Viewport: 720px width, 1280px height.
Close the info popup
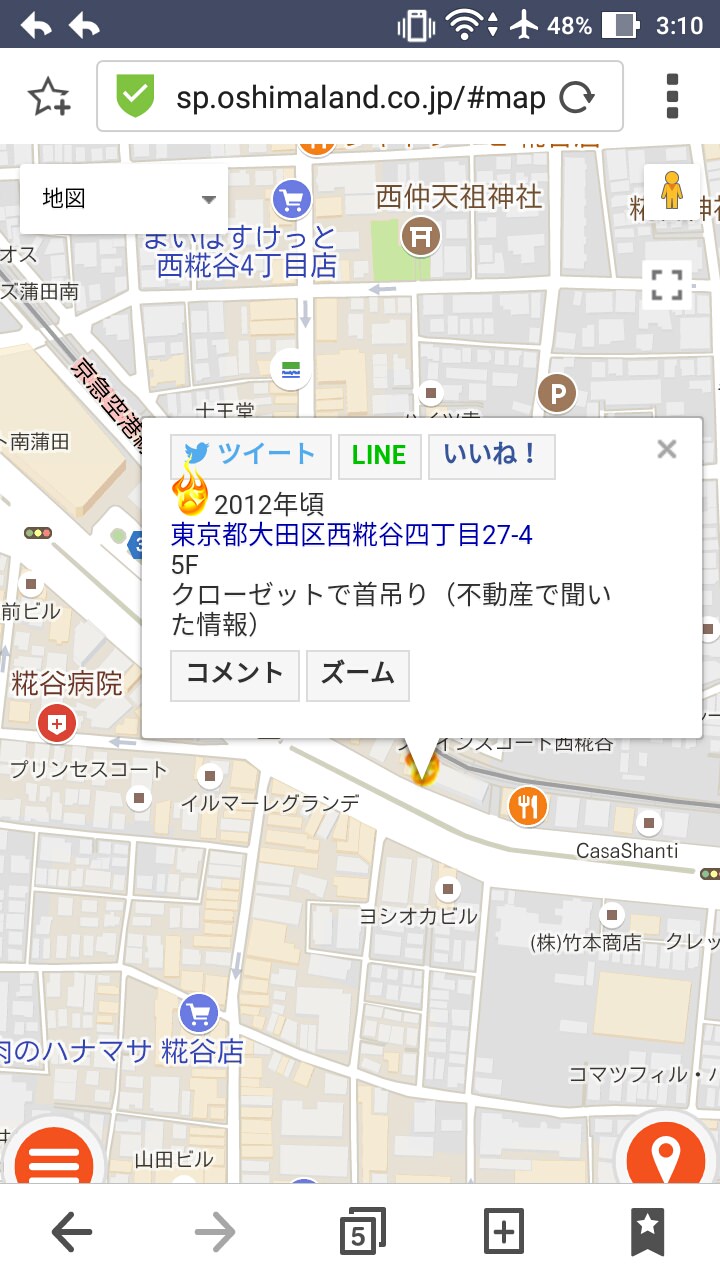(667, 450)
